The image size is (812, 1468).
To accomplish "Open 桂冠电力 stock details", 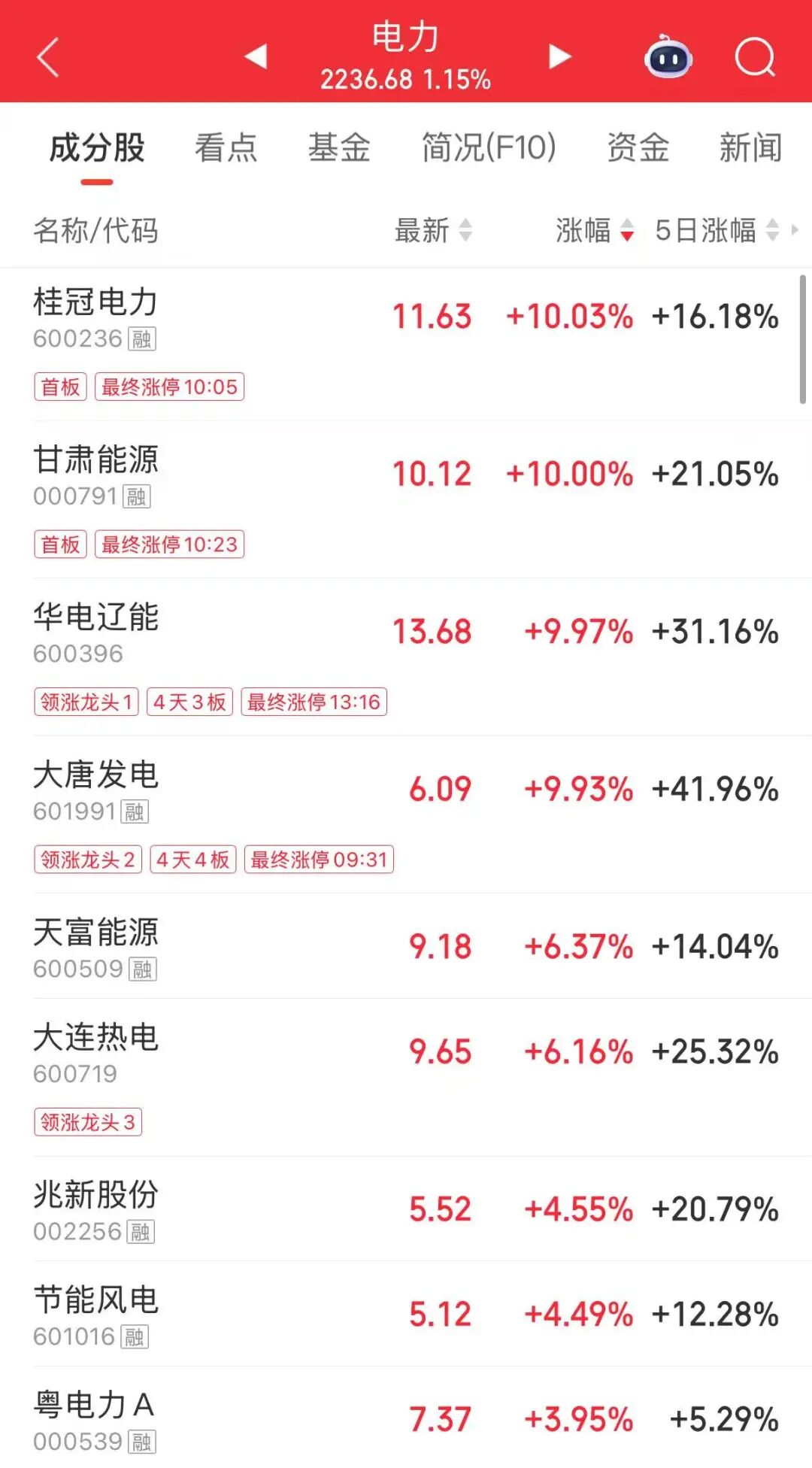I will tap(406, 344).
